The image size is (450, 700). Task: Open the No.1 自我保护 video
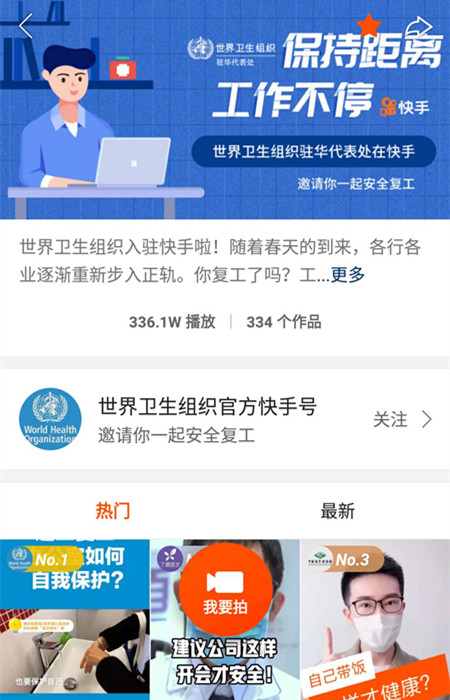point(75,620)
